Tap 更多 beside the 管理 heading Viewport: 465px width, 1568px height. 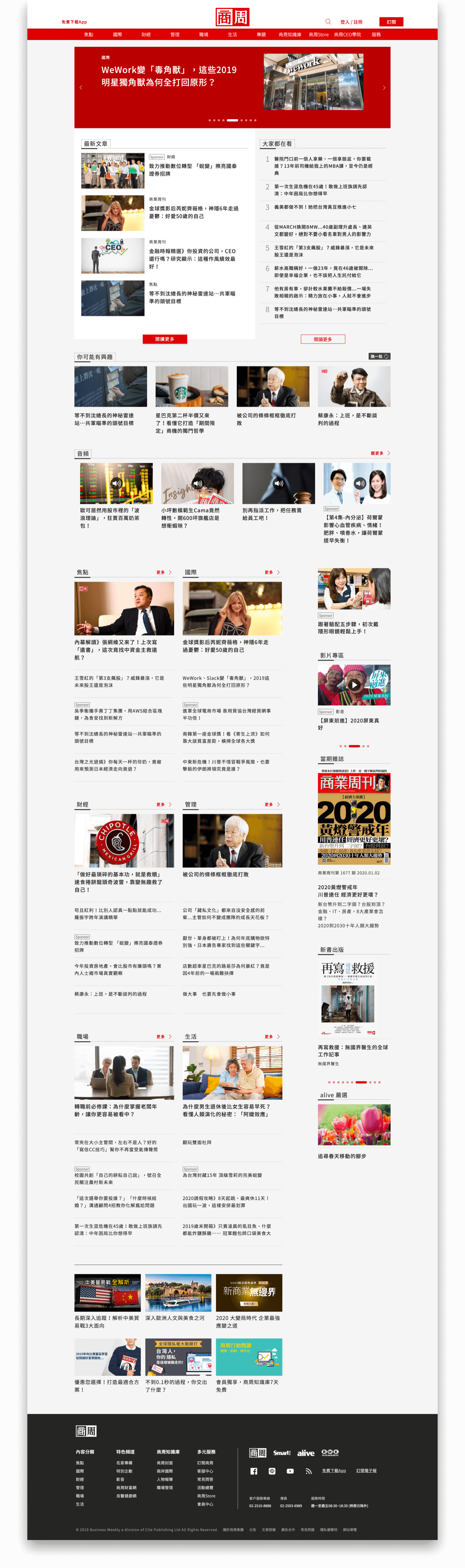271,805
